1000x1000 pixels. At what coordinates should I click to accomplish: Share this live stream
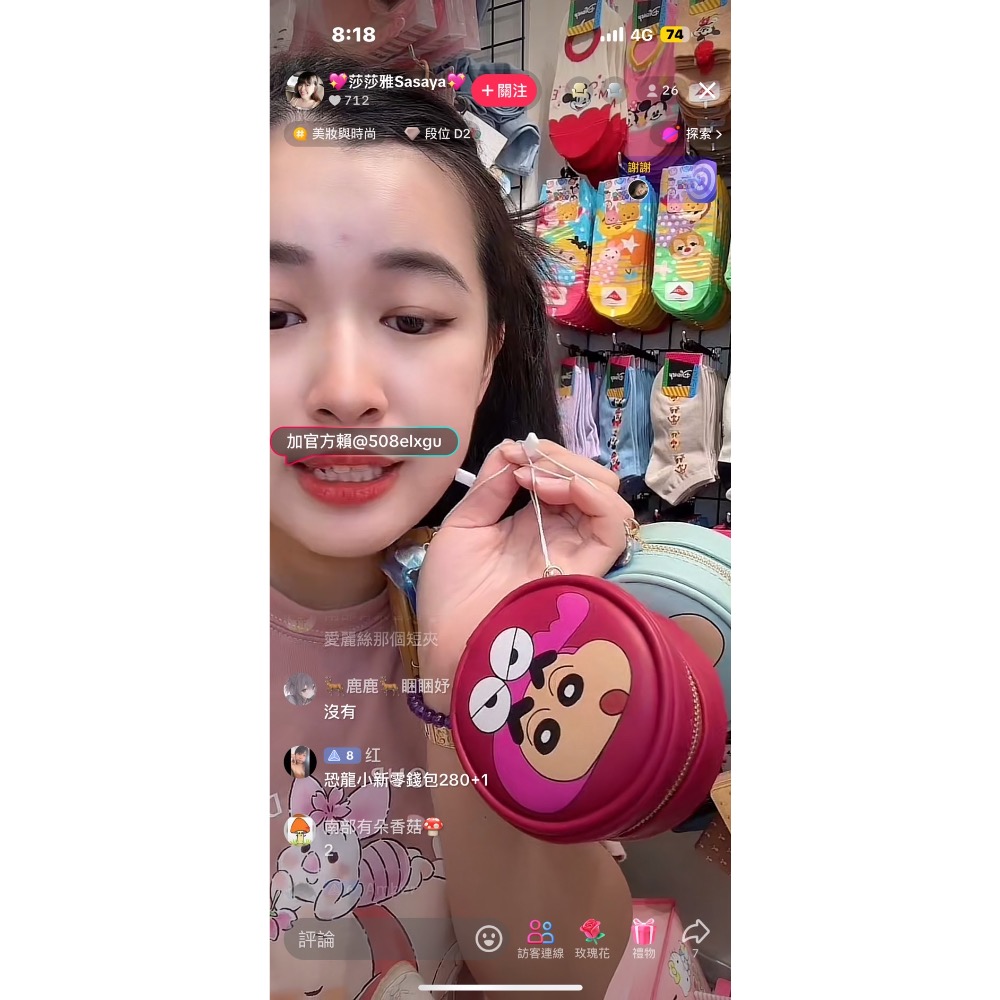695,937
